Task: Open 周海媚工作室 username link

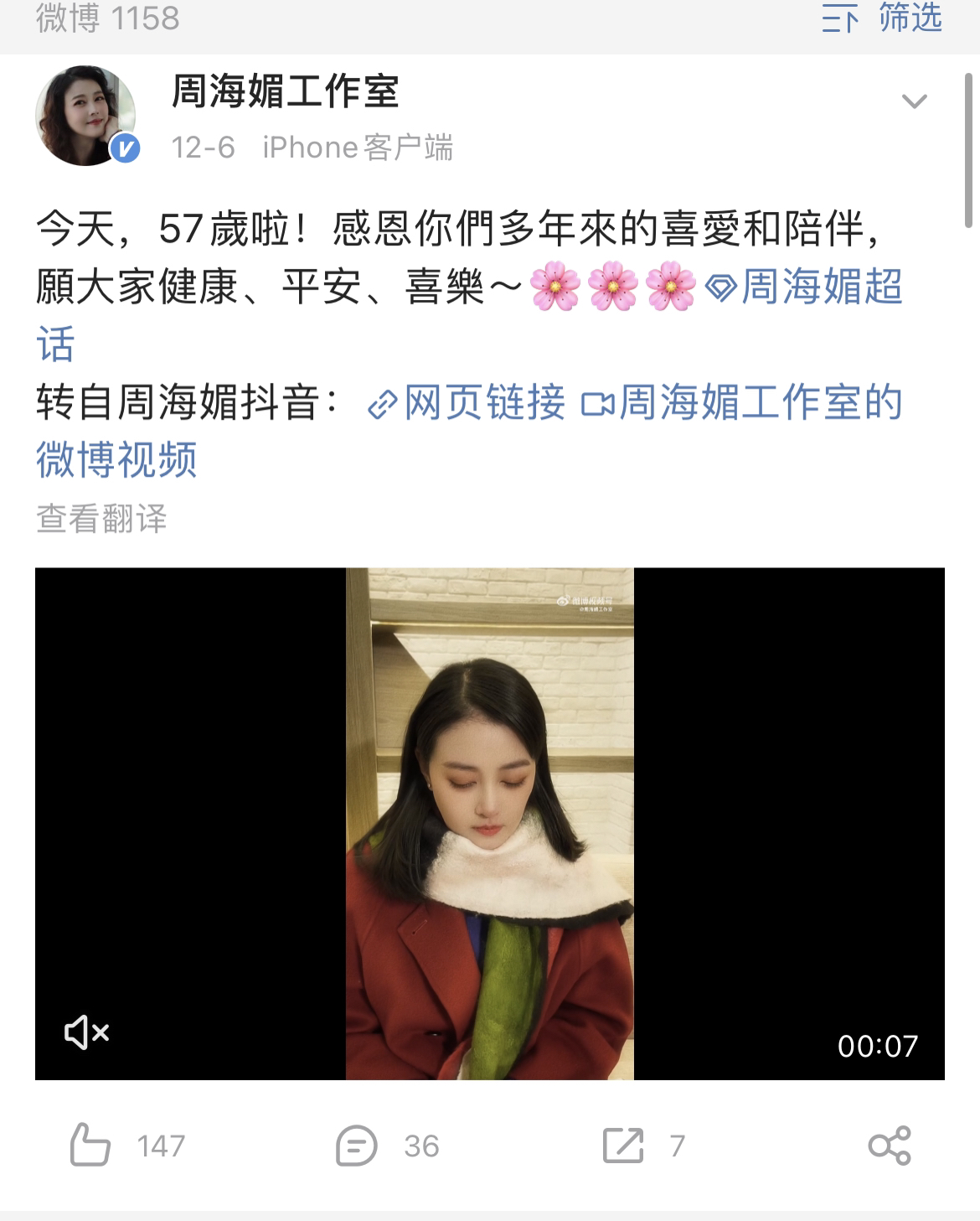Action: [285, 91]
